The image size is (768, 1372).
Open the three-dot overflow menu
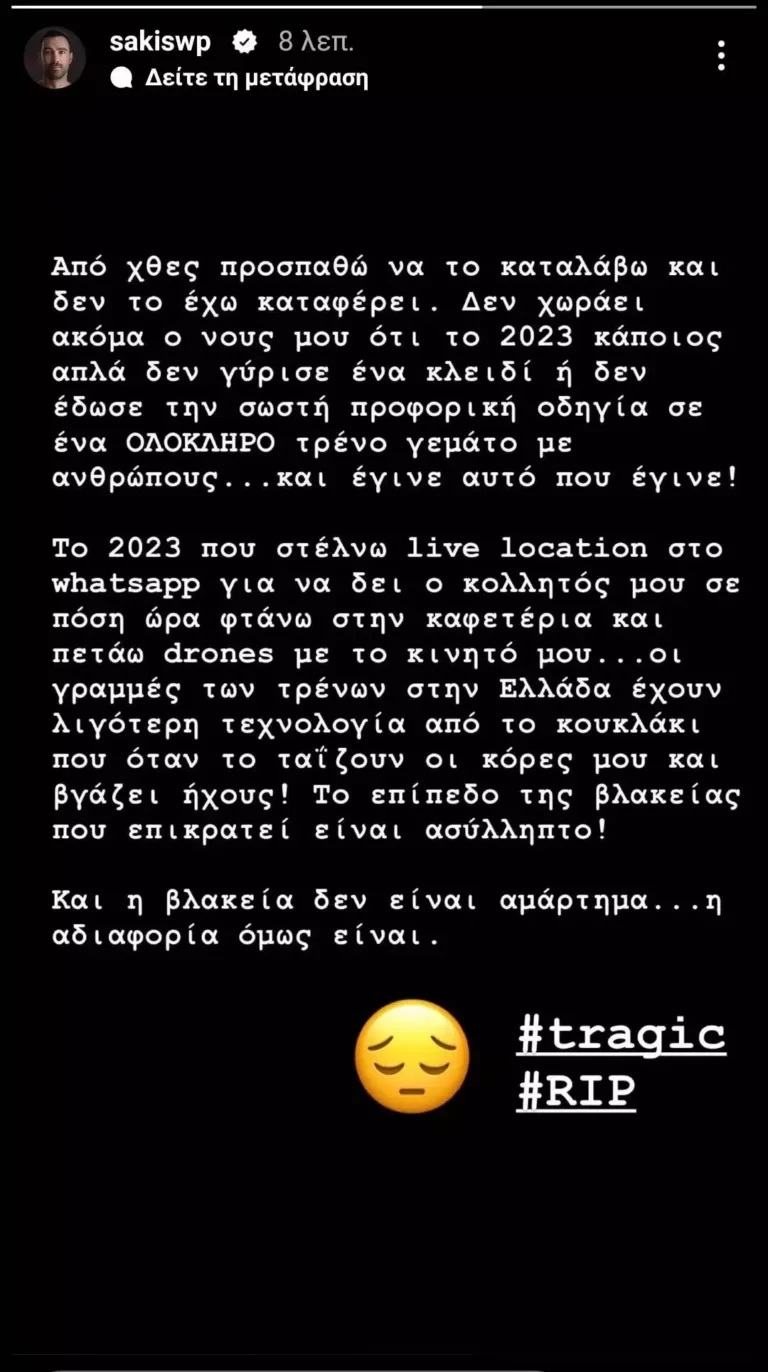[721, 55]
